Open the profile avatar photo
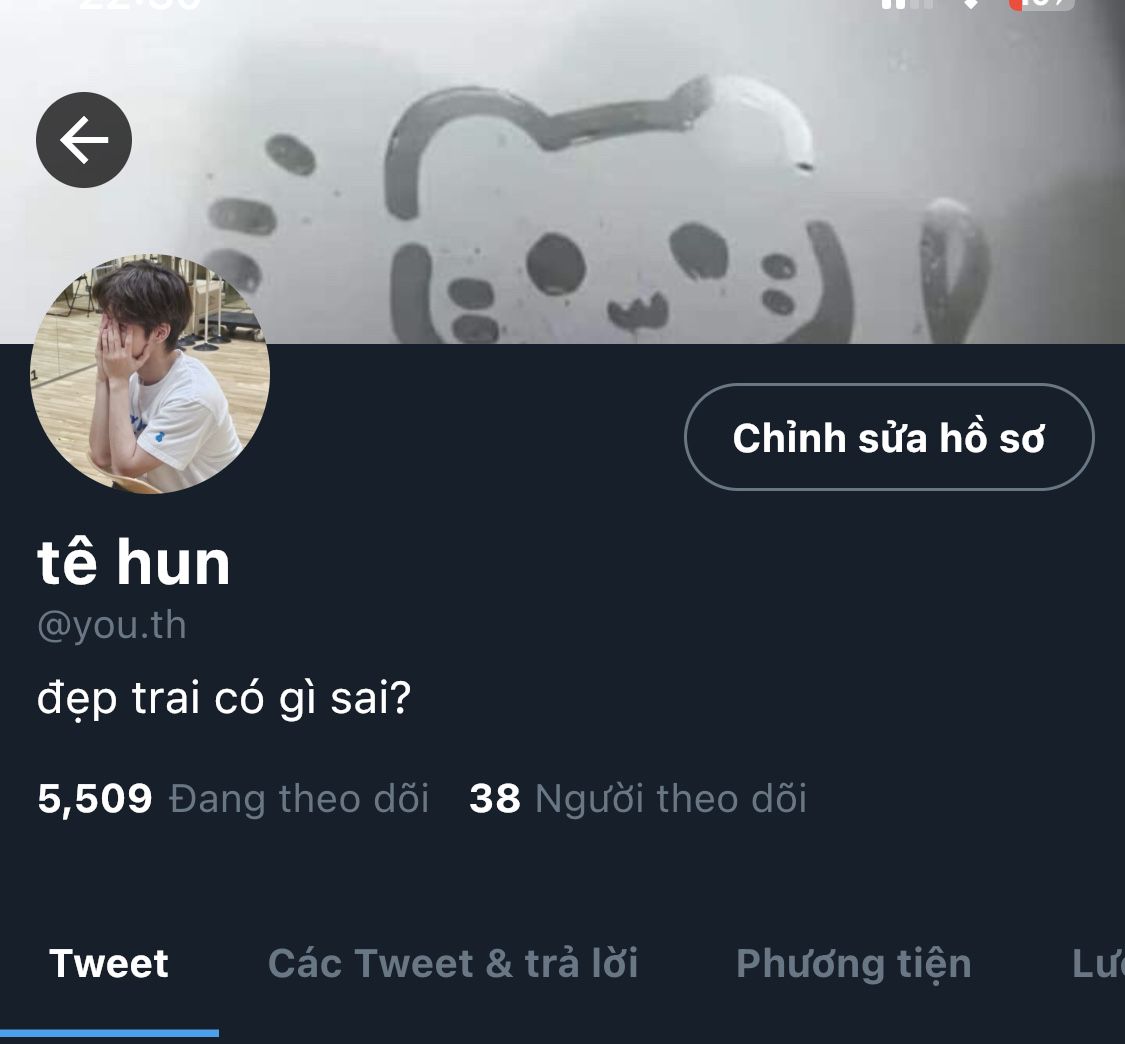The width and height of the screenshot is (1125, 1044). 150,374
